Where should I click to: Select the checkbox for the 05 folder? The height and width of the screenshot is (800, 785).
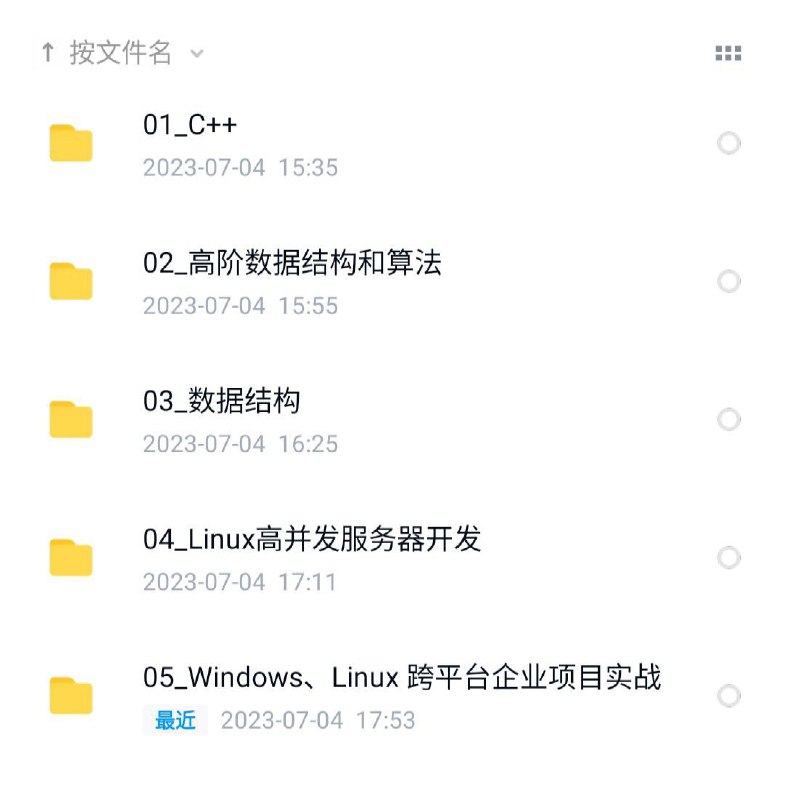point(729,695)
